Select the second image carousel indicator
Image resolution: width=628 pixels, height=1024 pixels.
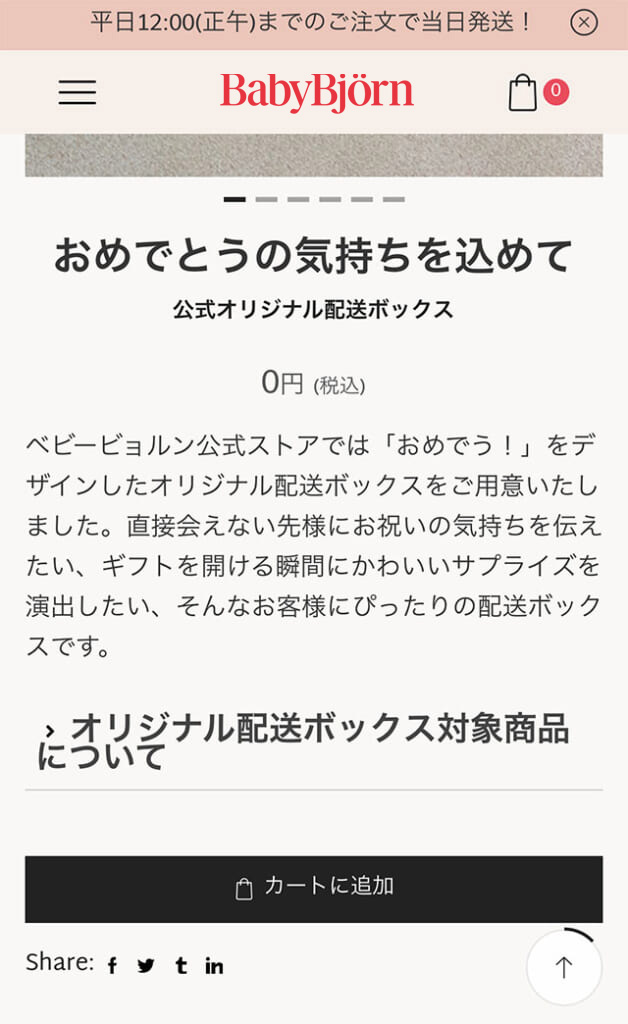click(x=266, y=199)
